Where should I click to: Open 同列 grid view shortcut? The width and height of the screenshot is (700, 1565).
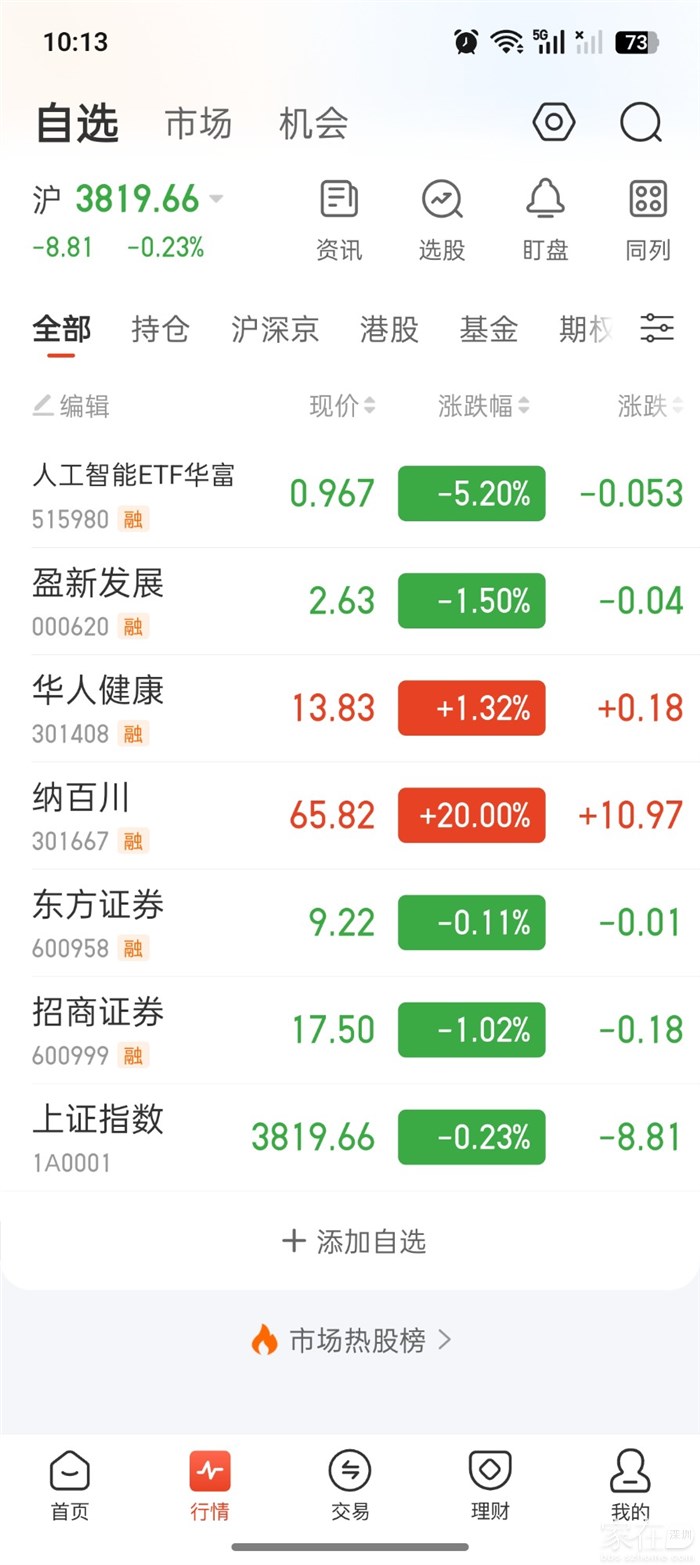[648, 220]
